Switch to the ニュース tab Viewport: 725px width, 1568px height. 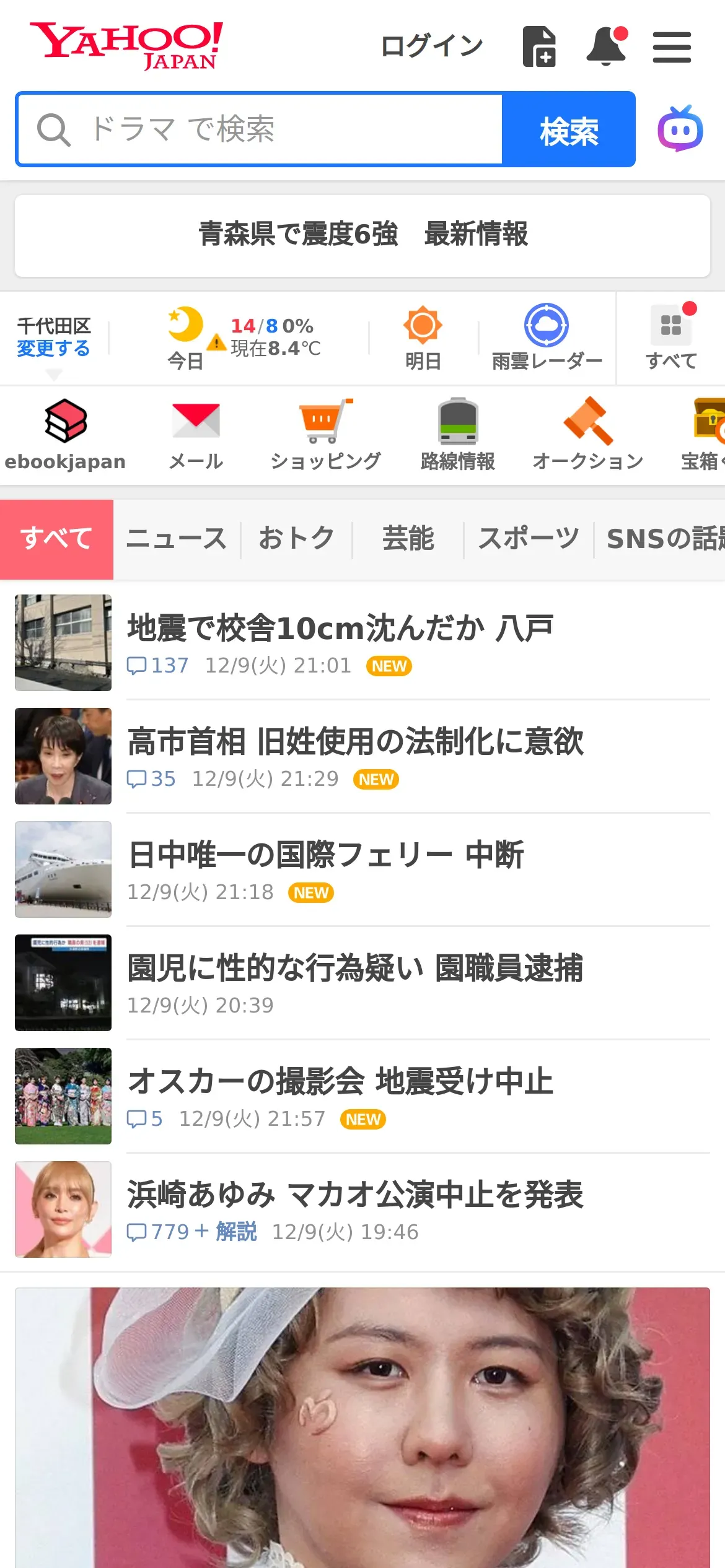[177, 539]
